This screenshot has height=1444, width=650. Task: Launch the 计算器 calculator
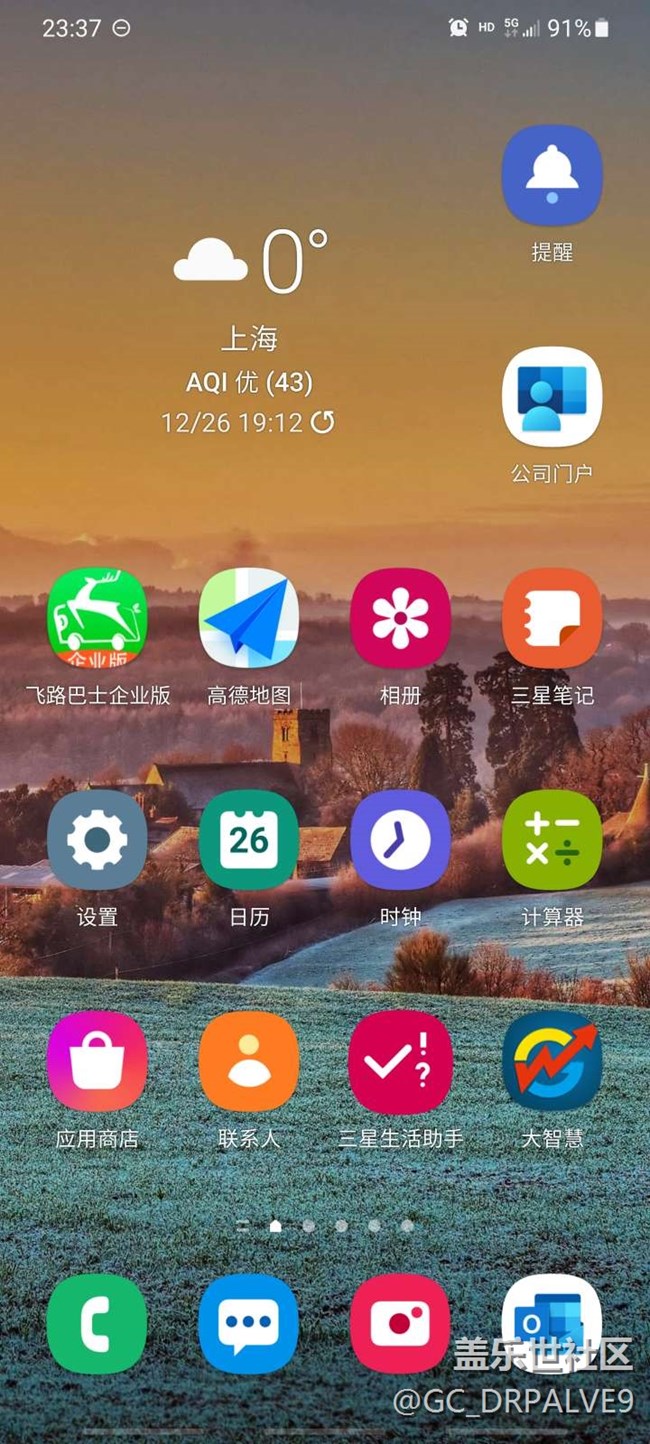click(552, 840)
